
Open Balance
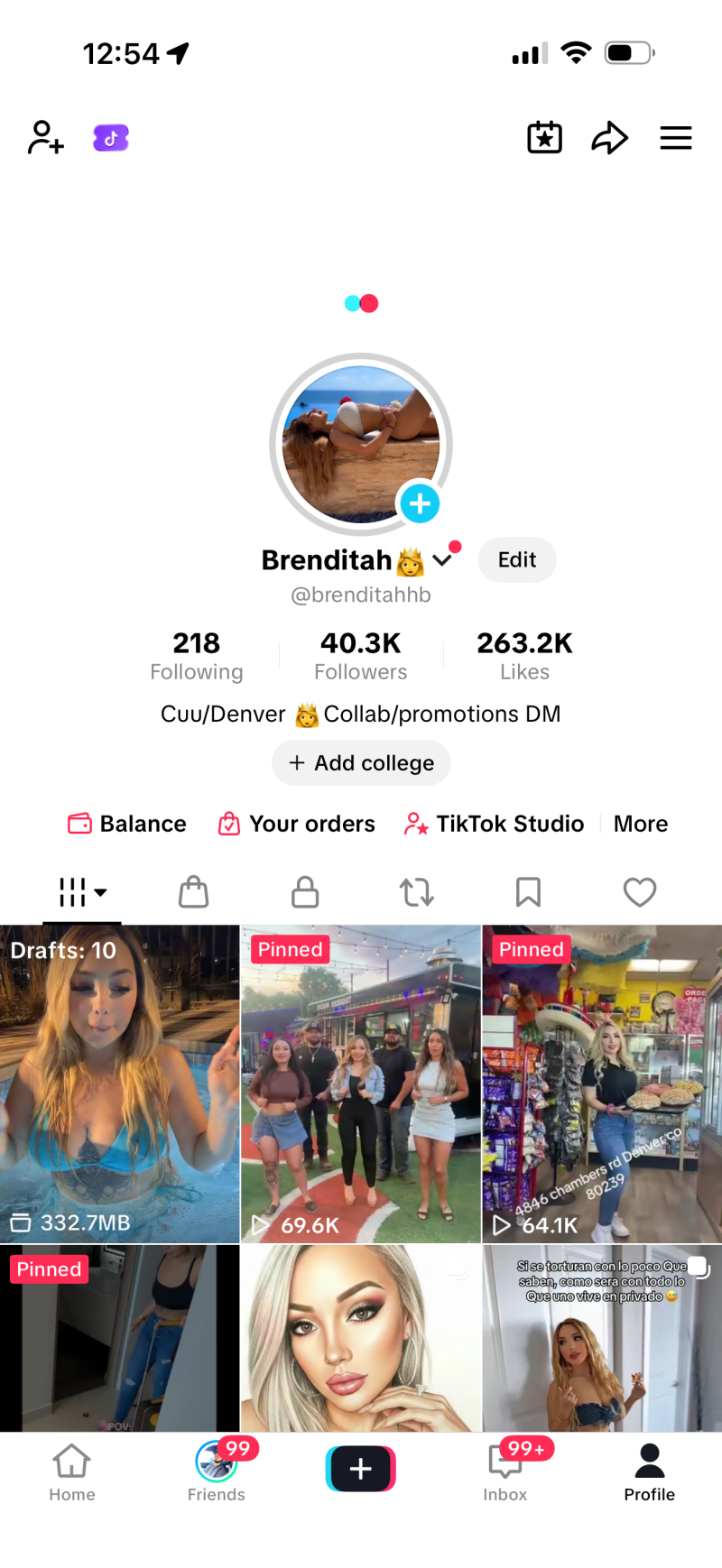click(x=127, y=824)
